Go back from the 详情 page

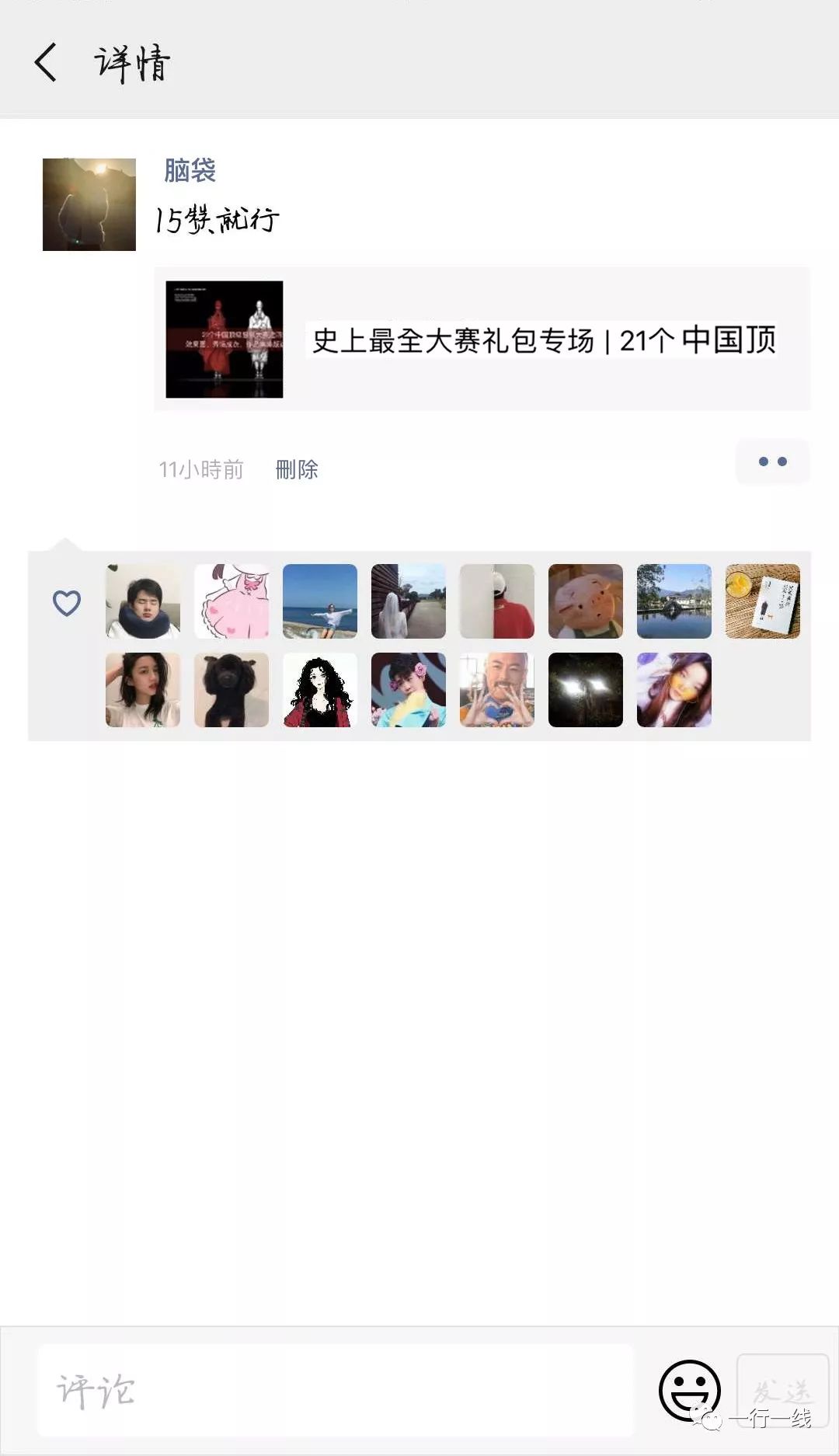coord(47,62)
